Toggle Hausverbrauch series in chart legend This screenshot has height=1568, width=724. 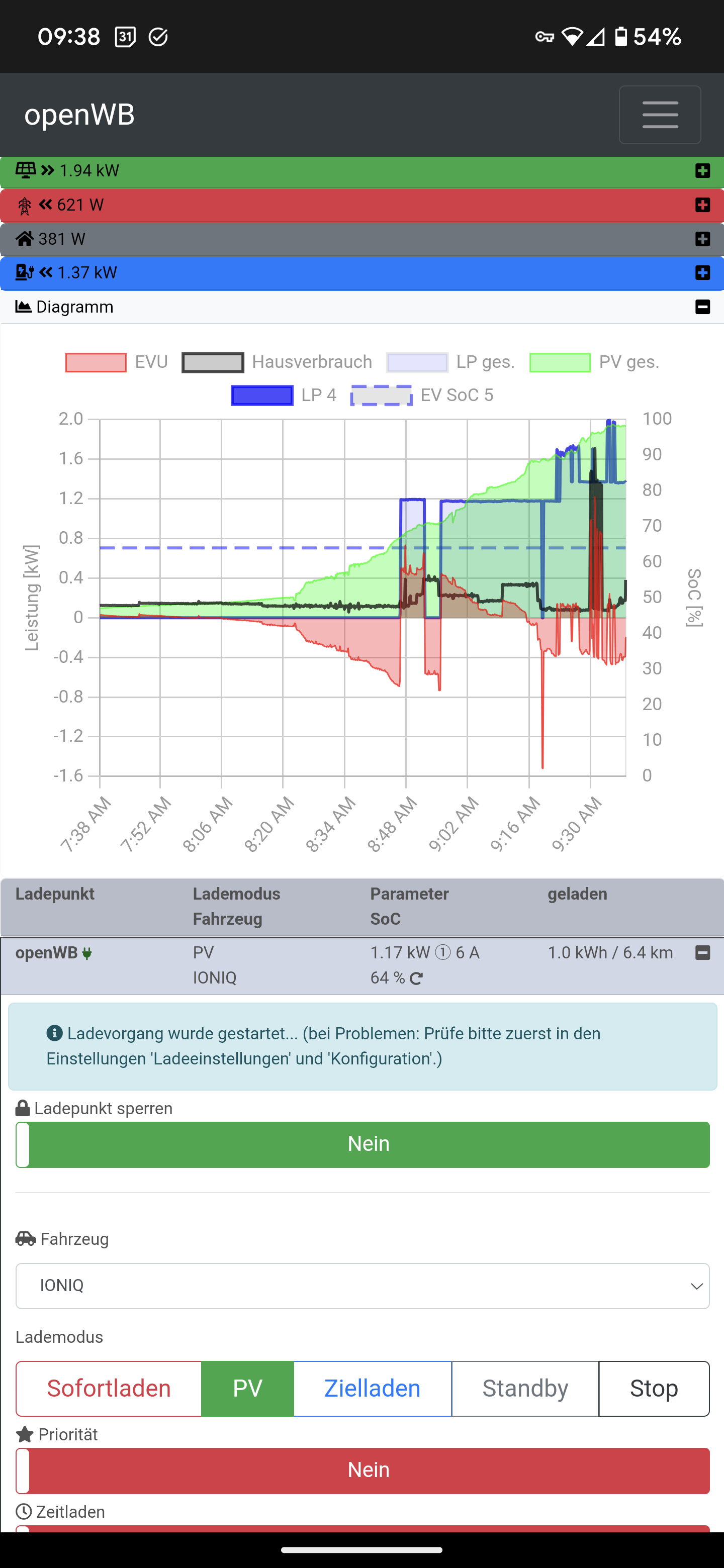[x=278, y=362]
